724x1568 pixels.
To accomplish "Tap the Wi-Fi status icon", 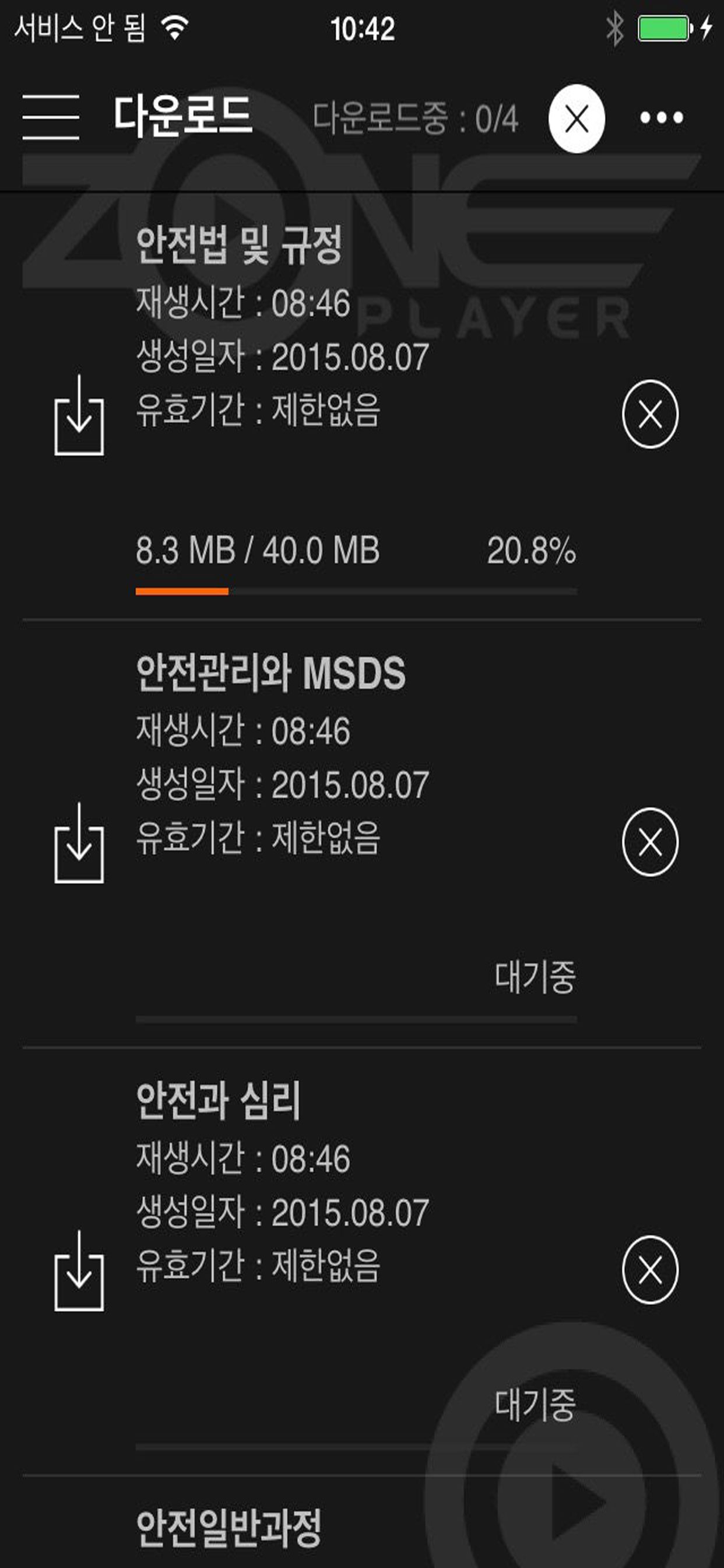I will [x=175, y=27].
